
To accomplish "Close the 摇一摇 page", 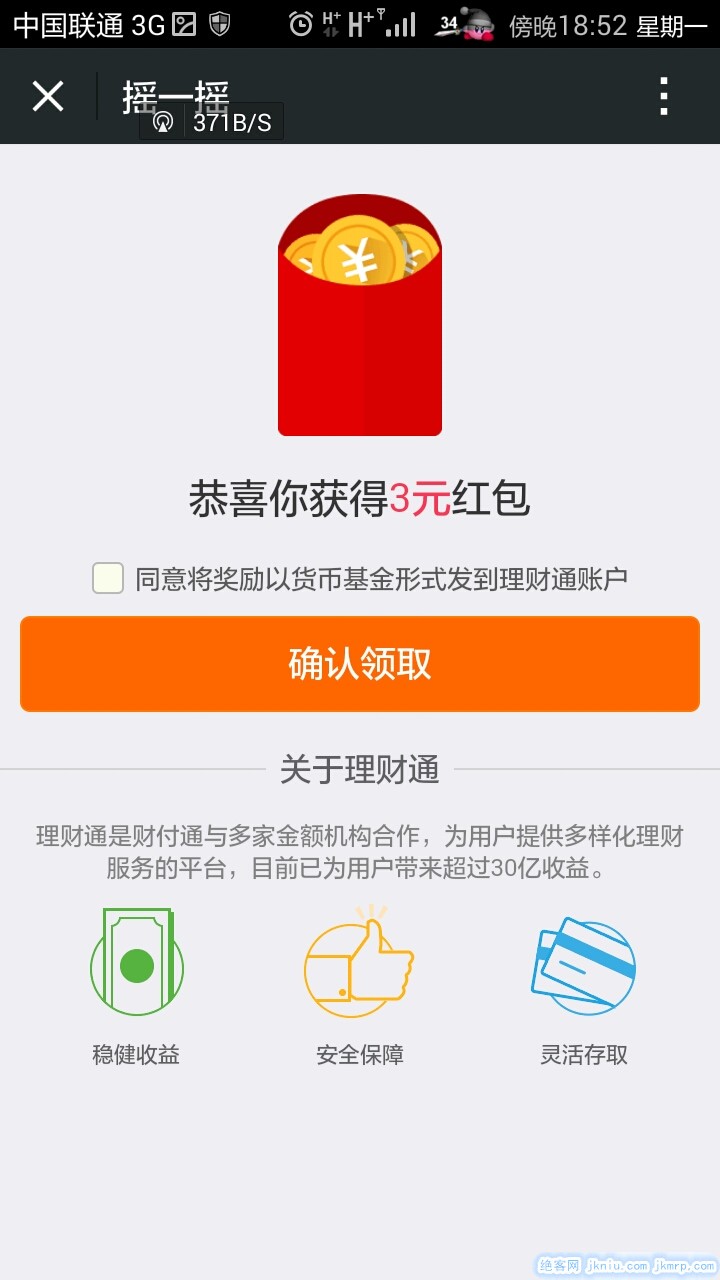I will coord(47,97).
